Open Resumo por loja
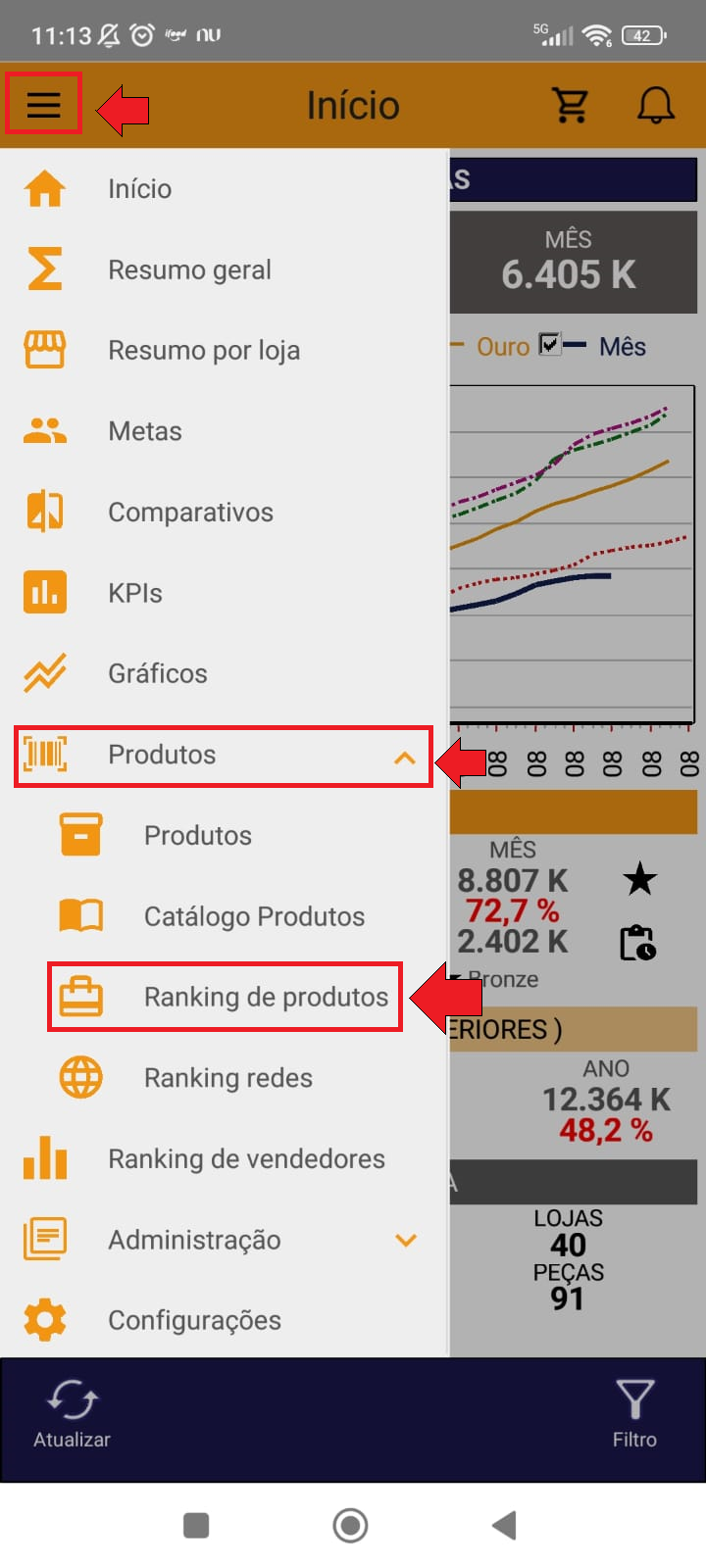The height and width of the screenshot is (1568, 706). point(224,350)
